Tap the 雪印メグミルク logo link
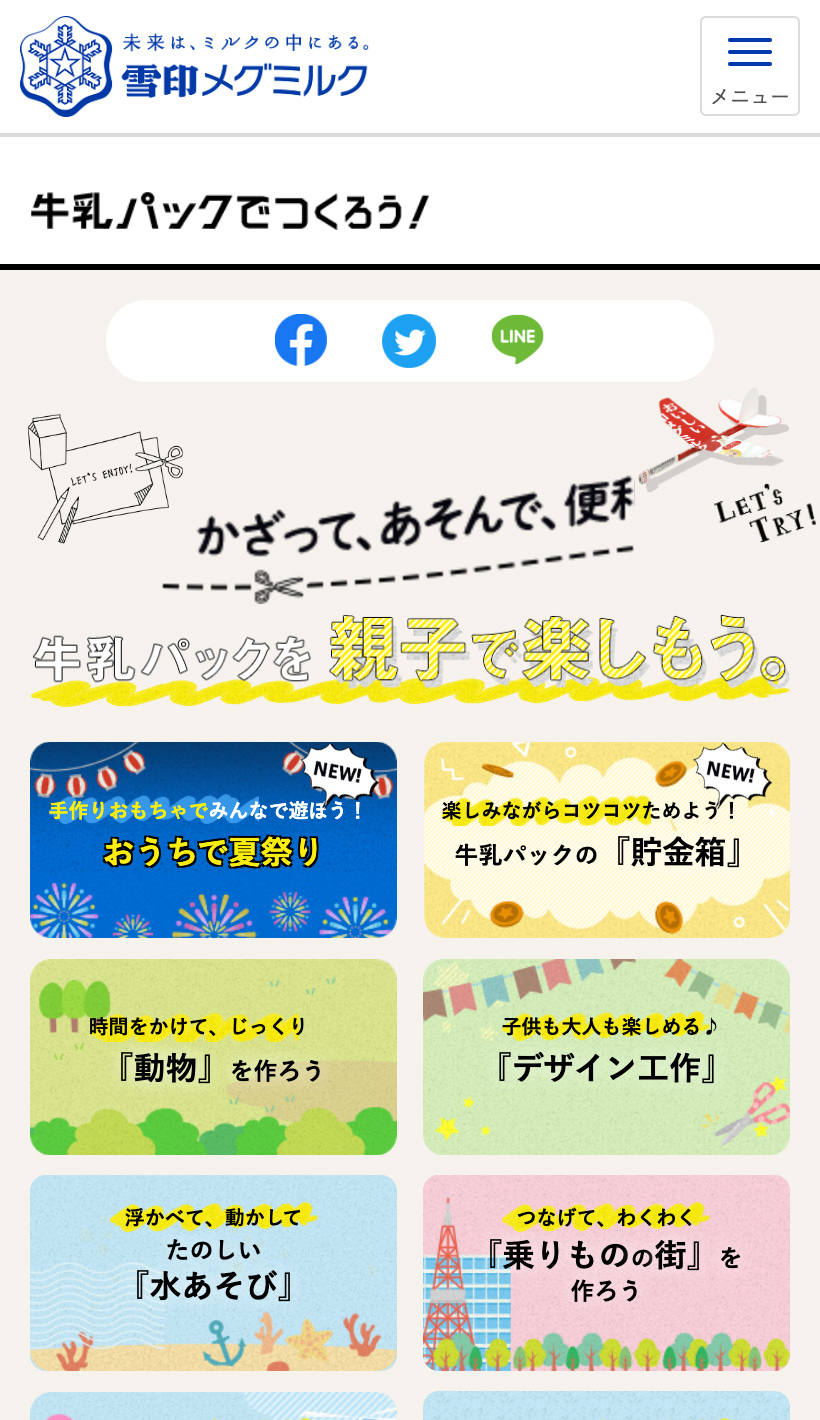The width and height of the screenshot is (820, 1420). (196, 66)
